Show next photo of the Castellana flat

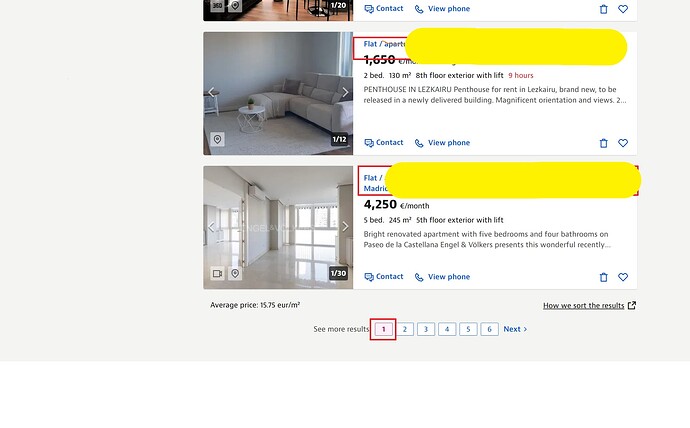coord(345,227)
